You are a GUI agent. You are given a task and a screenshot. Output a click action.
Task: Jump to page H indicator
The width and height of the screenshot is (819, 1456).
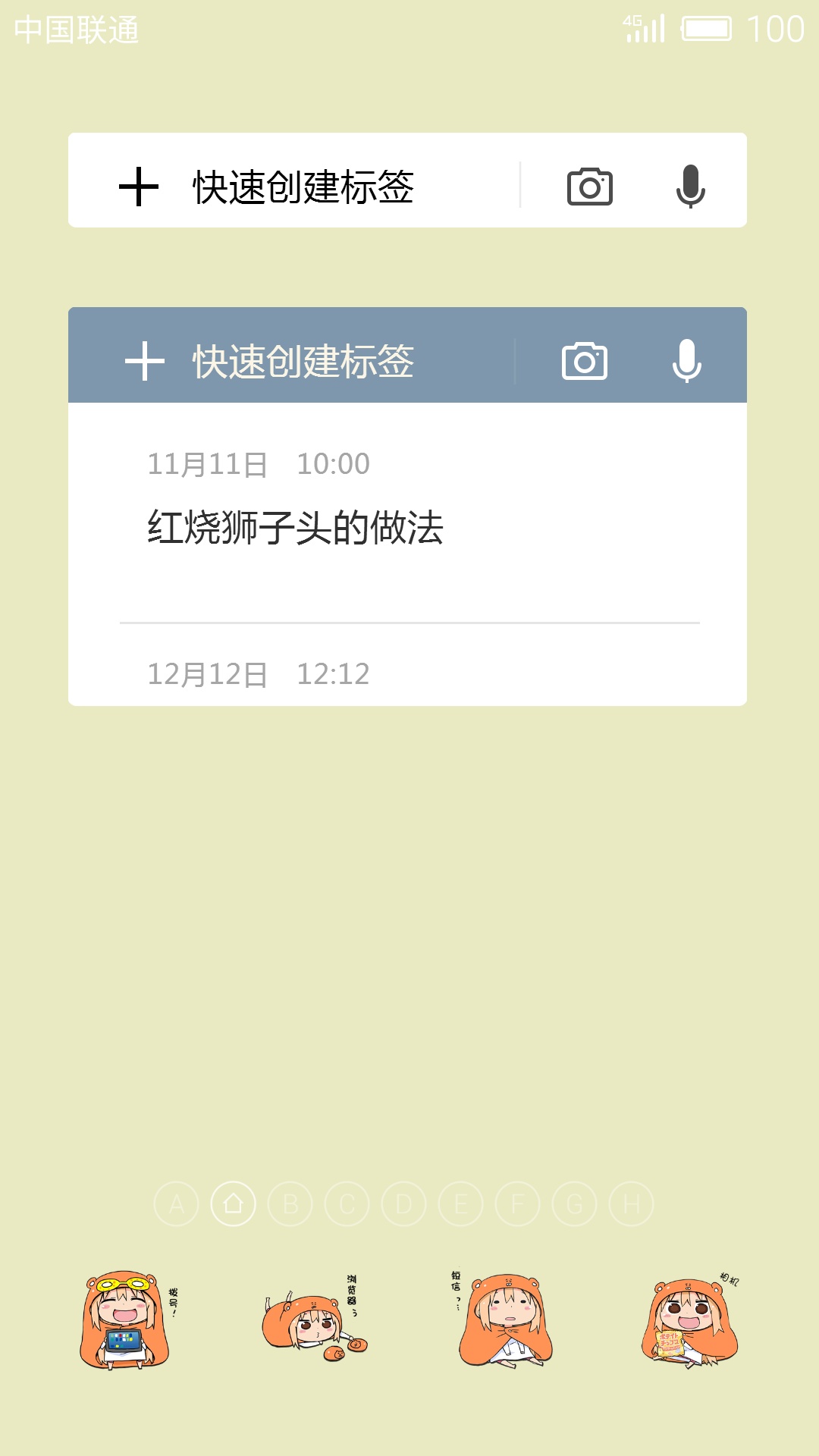pyautogui.click(x=632, y=1203)
